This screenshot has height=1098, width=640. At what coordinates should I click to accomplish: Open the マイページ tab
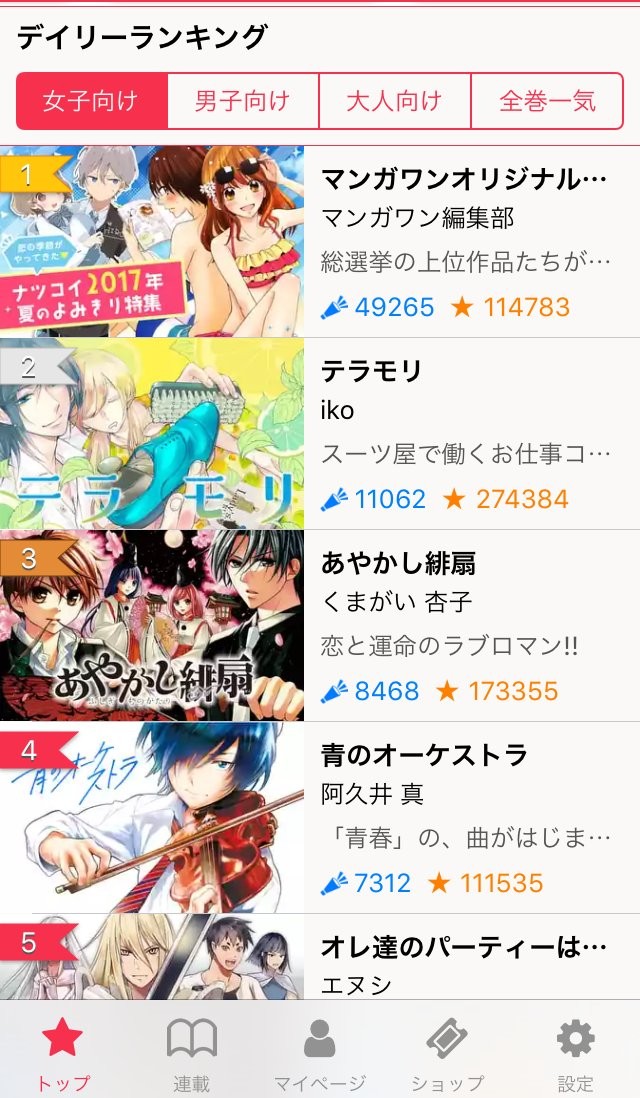tap(319, 1052)
